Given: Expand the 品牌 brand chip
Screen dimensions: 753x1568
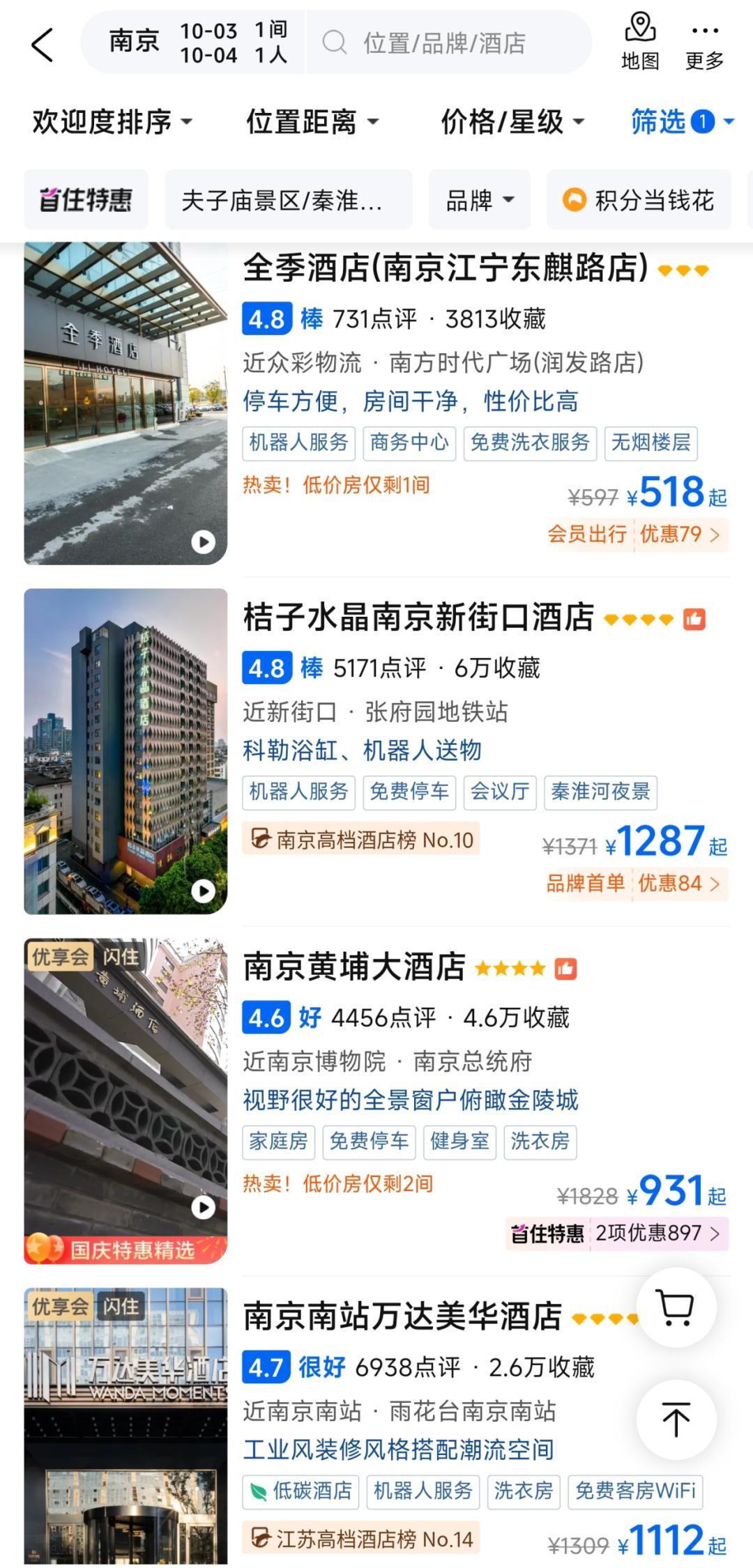Looking at the screenshot, I should tap(479, 200).
